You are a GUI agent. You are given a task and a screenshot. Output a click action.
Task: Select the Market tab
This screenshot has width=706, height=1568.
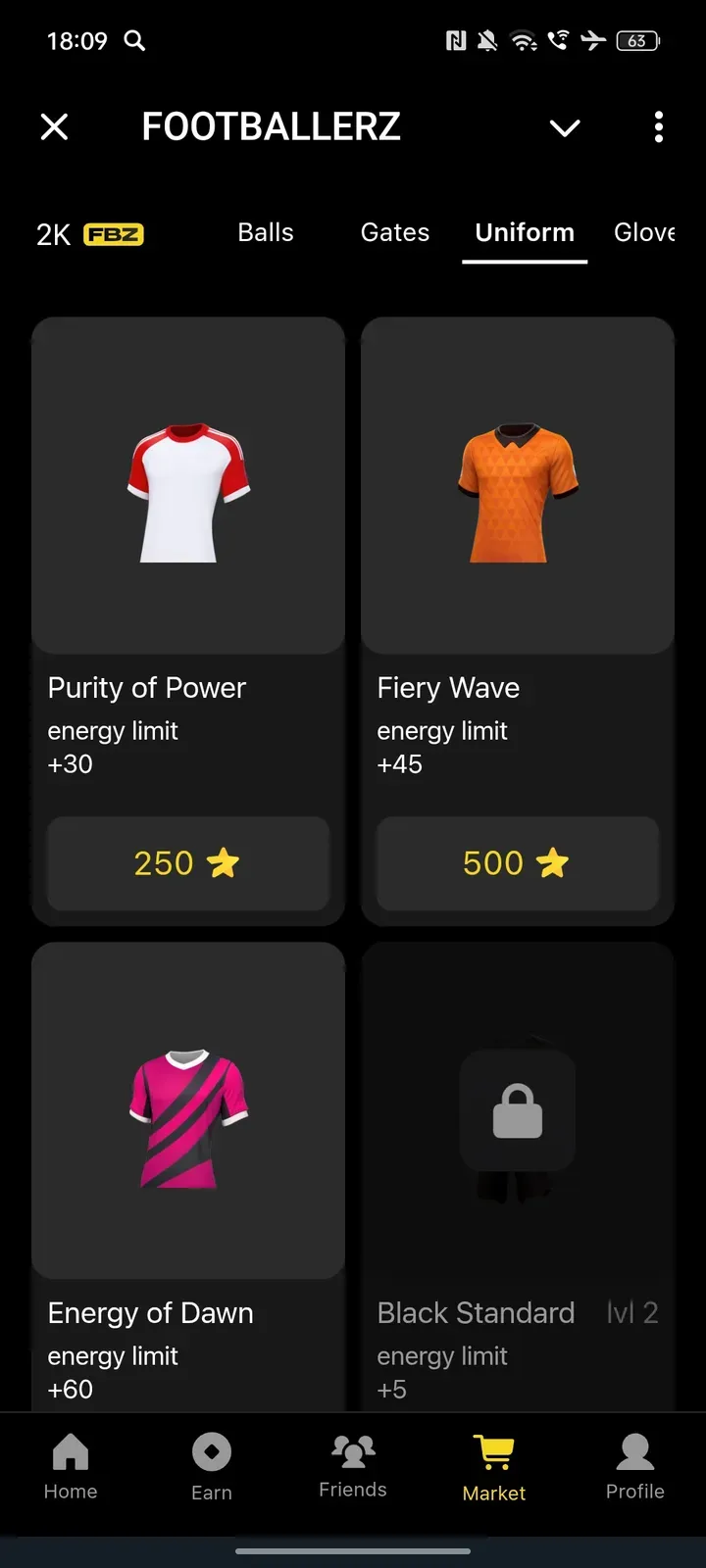[x=494, y=1467]
